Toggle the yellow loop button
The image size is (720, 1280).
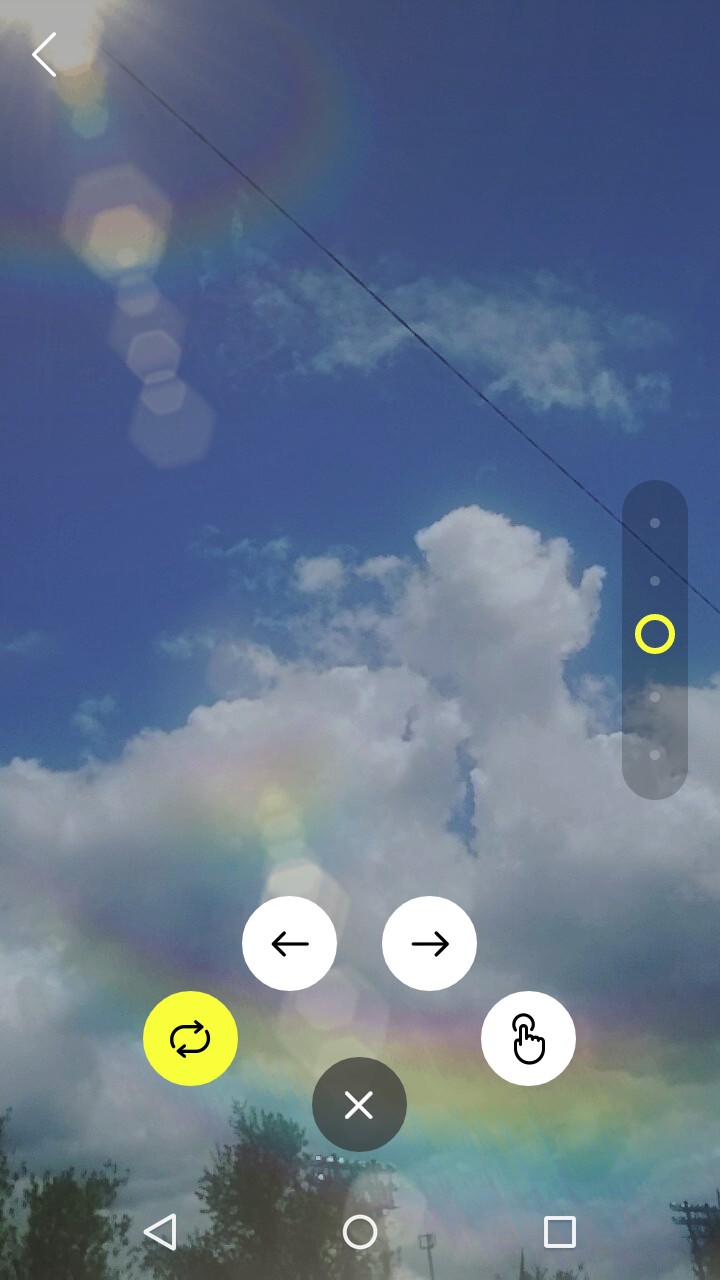click(x=190, y=1038)
